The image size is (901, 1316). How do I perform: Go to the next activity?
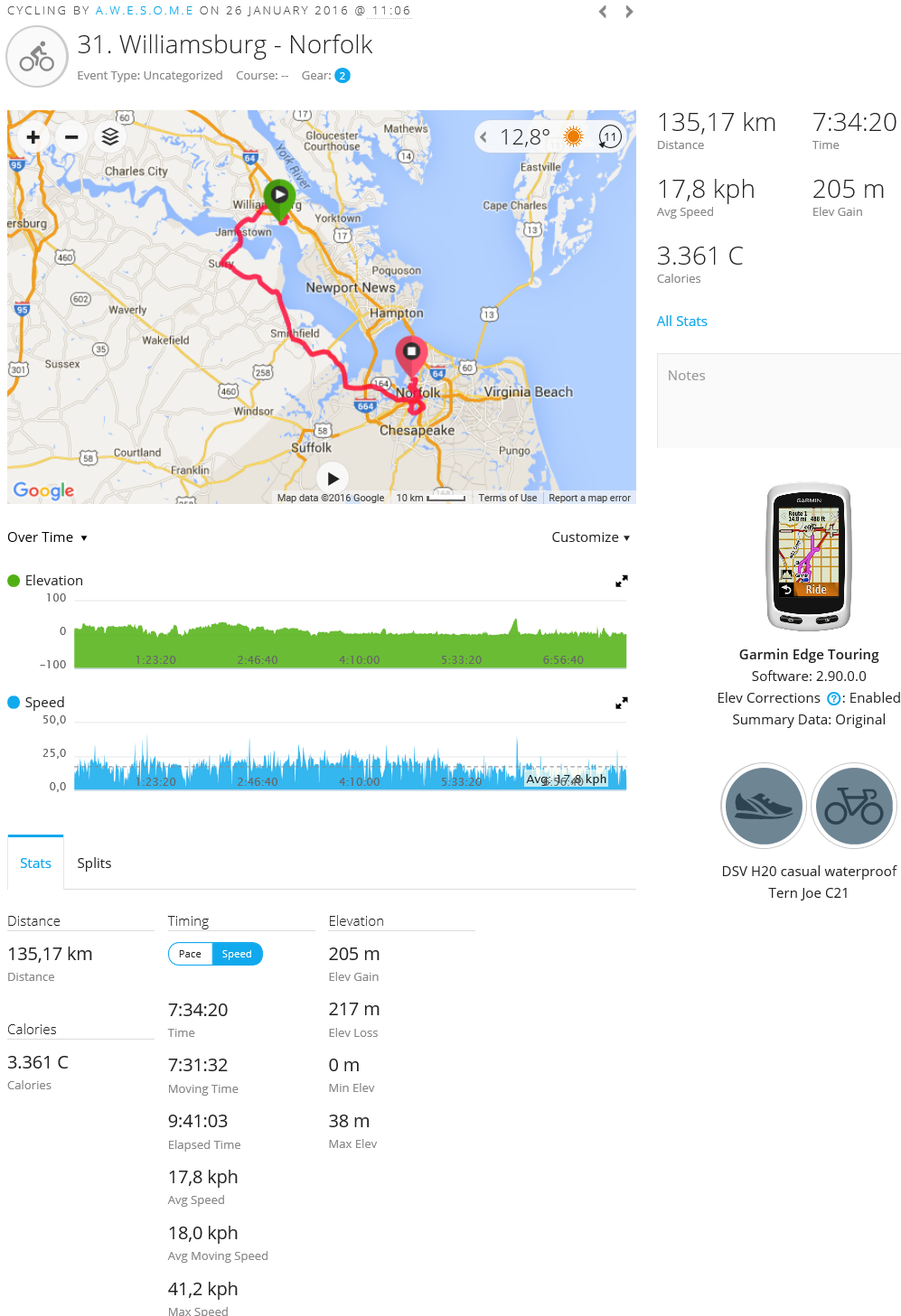[x=629, y=12]
